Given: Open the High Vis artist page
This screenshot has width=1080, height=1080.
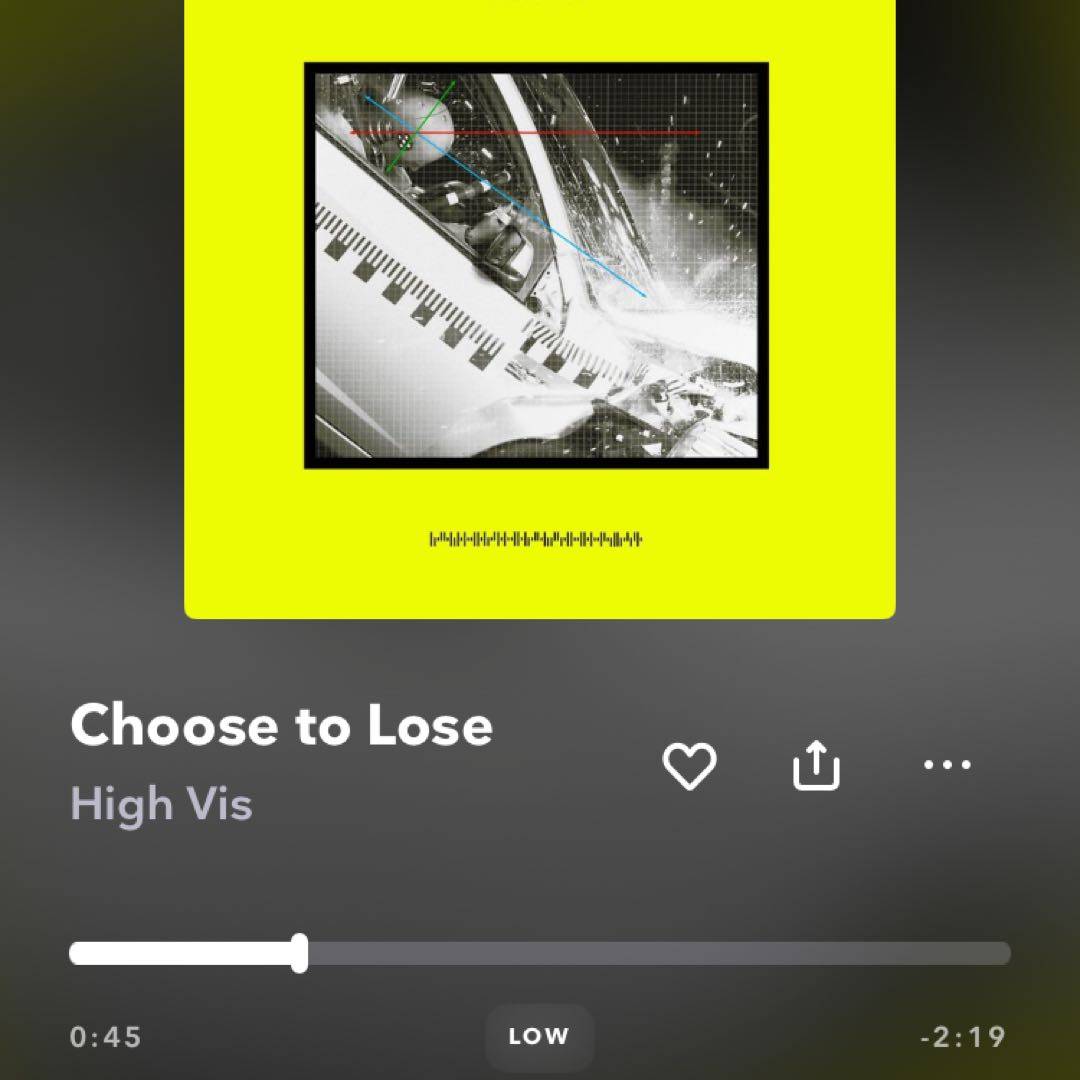Looking at the screenshot, I should pos(161,804).
